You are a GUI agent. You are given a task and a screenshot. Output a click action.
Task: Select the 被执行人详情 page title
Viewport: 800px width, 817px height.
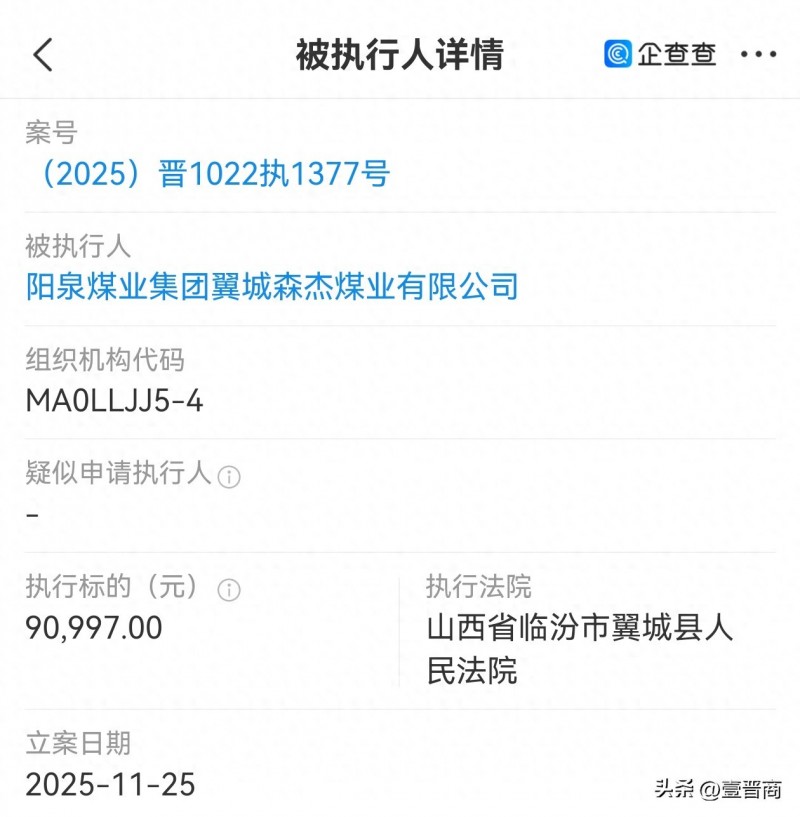pos(400,55)
